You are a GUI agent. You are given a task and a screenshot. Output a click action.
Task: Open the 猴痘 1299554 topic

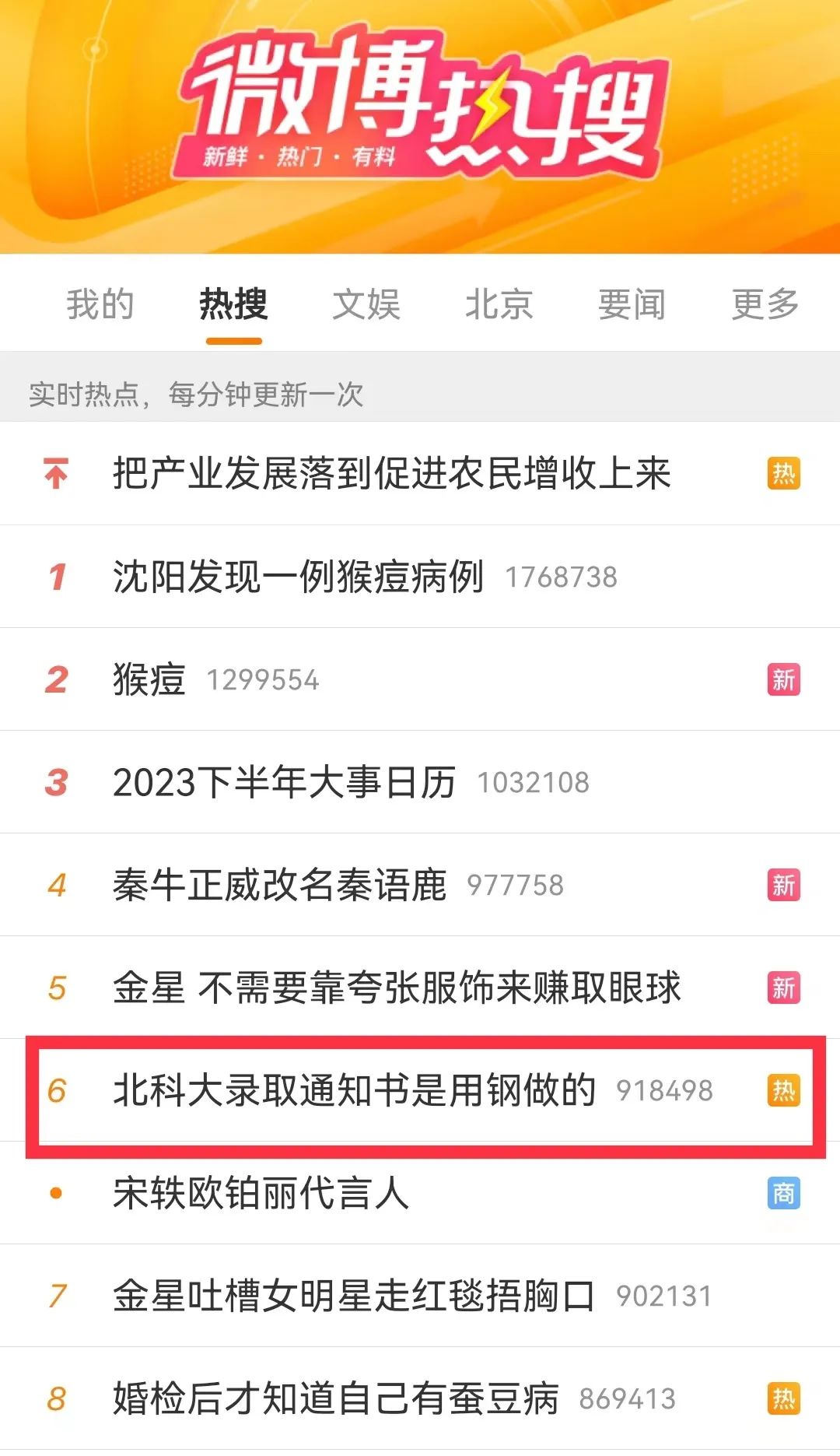149,679
